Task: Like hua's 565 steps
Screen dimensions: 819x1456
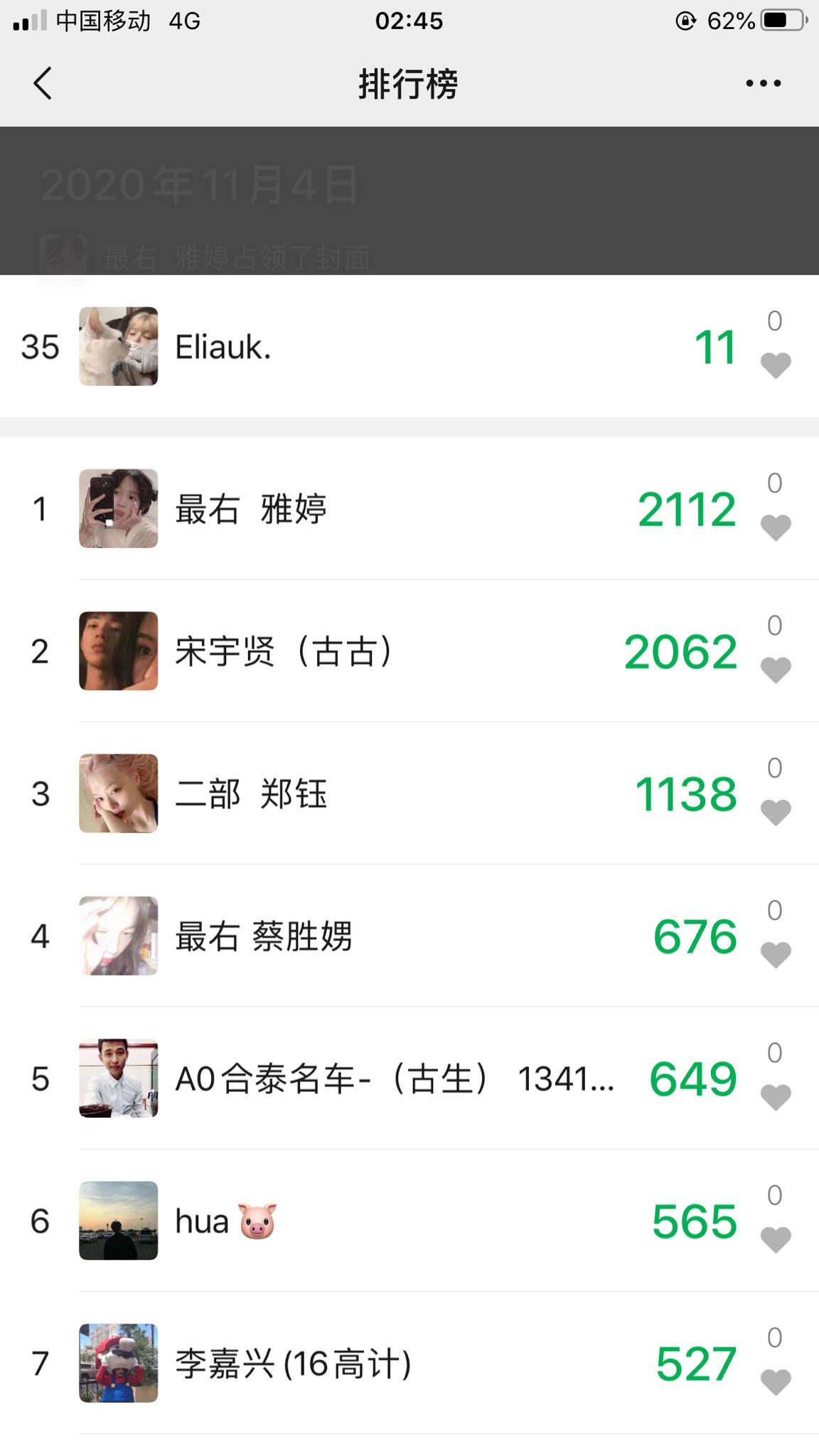Action: pyautogui.click(x=776, y=1239)
